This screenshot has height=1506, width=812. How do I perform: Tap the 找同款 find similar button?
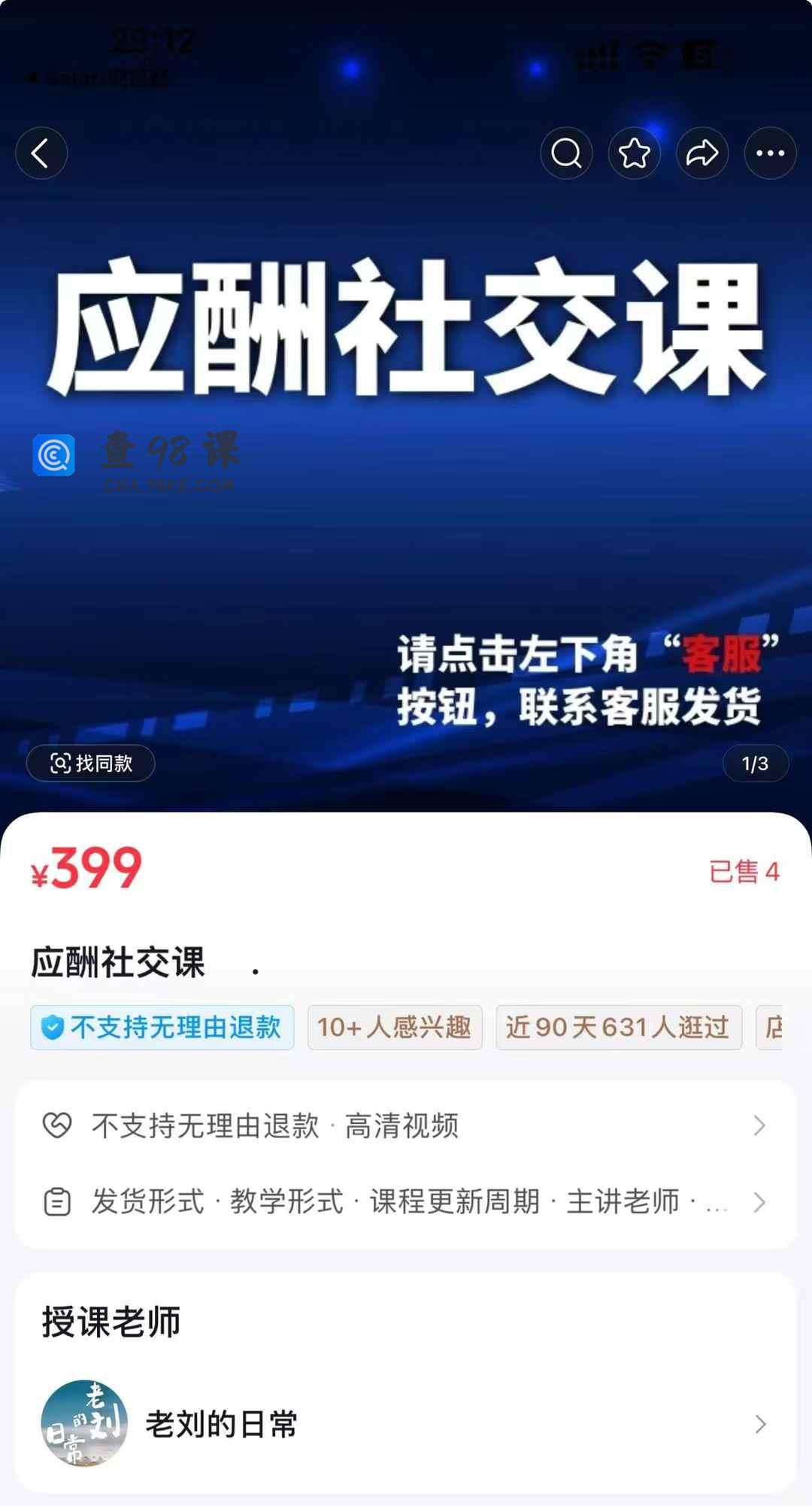91,764
